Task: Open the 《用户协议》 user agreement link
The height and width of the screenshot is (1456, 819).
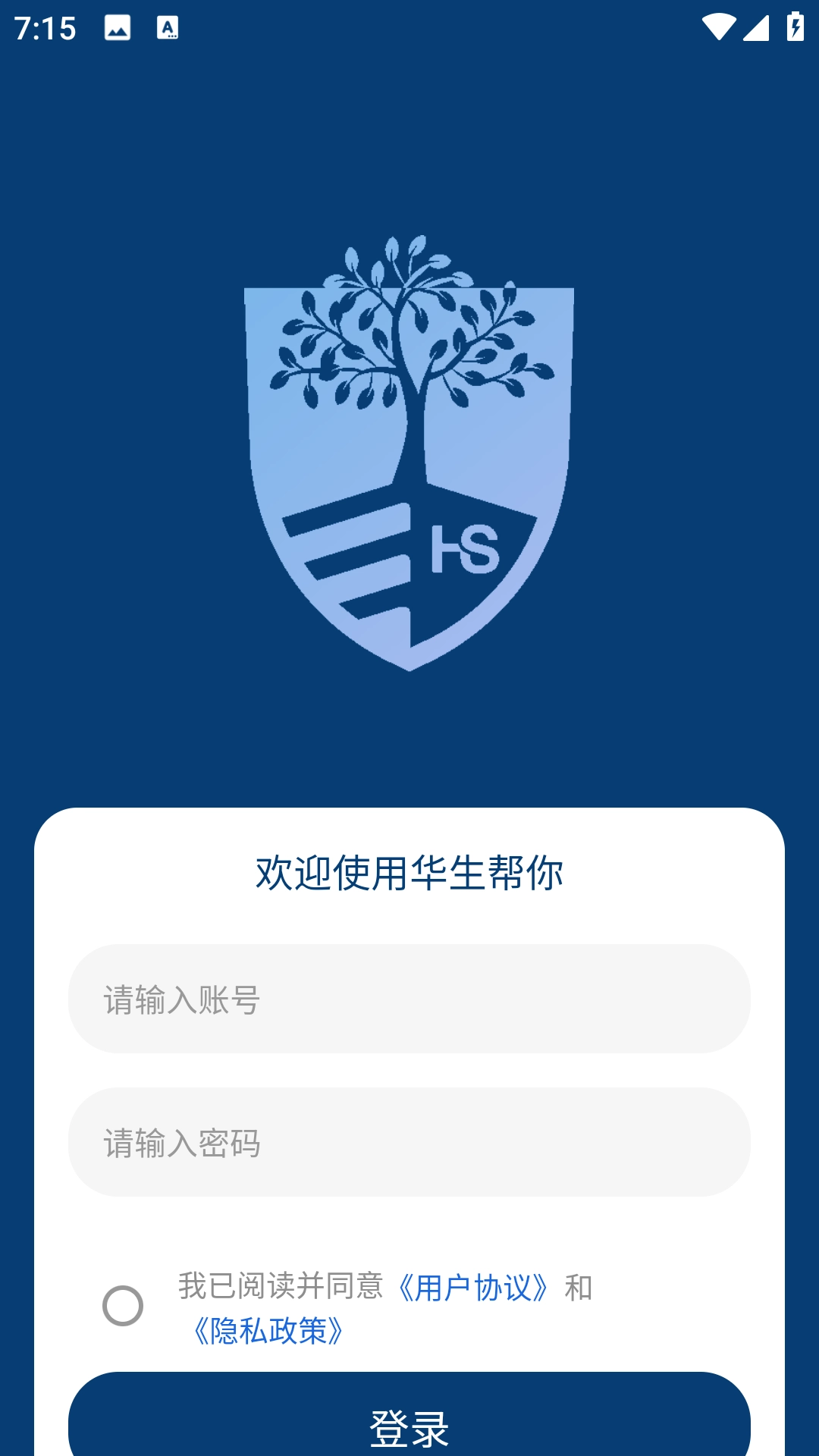Action: 472,1288
